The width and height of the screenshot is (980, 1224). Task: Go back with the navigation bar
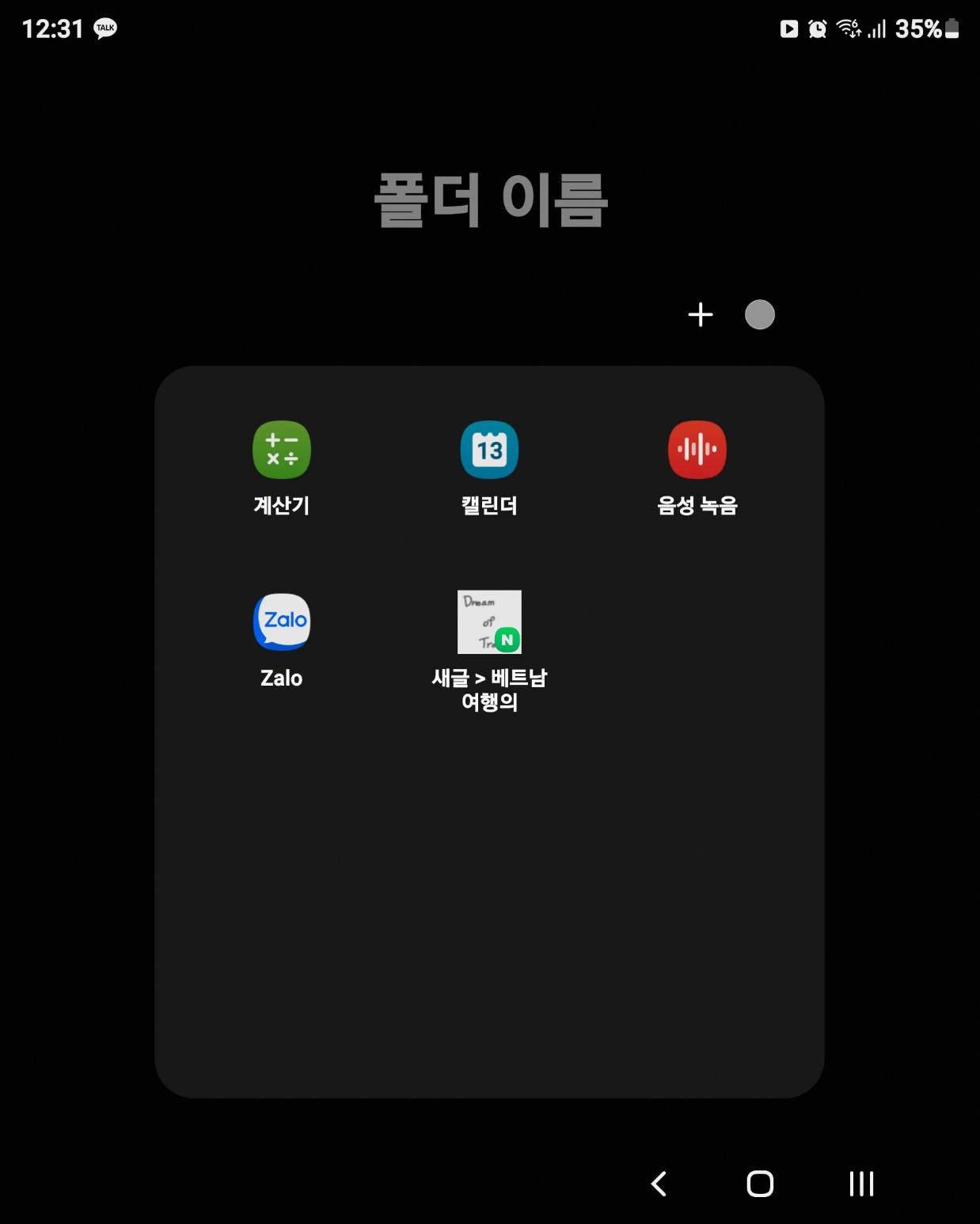point(659,1184)
